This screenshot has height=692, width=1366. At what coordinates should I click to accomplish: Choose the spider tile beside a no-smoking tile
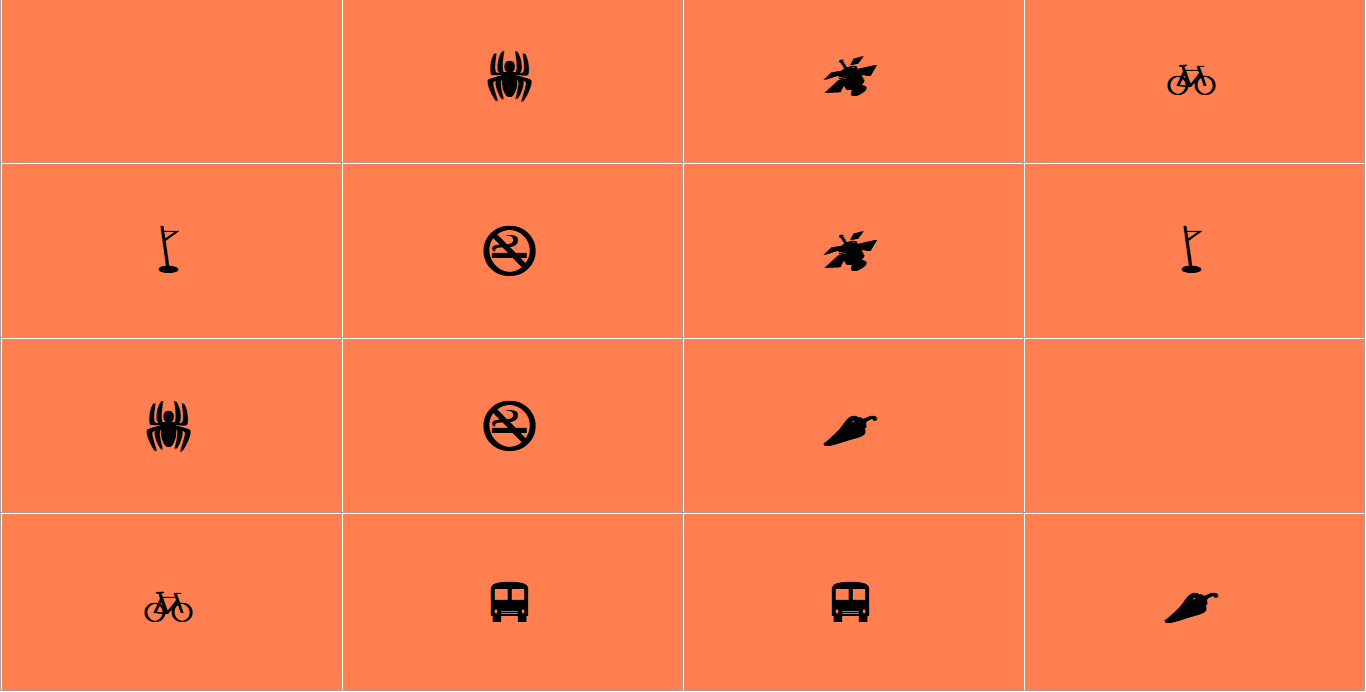coord(168,426)
